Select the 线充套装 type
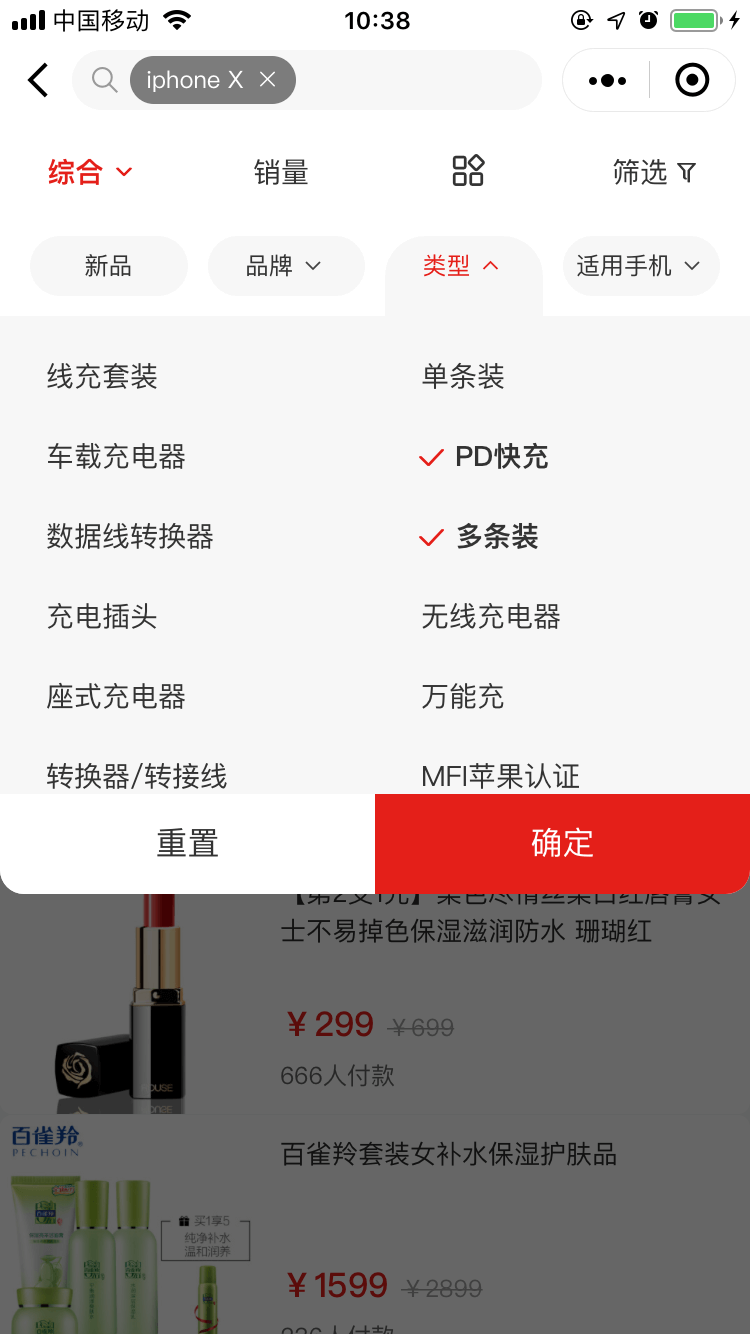This screenshot has width=750, height=1334. (x=102, y=377)
